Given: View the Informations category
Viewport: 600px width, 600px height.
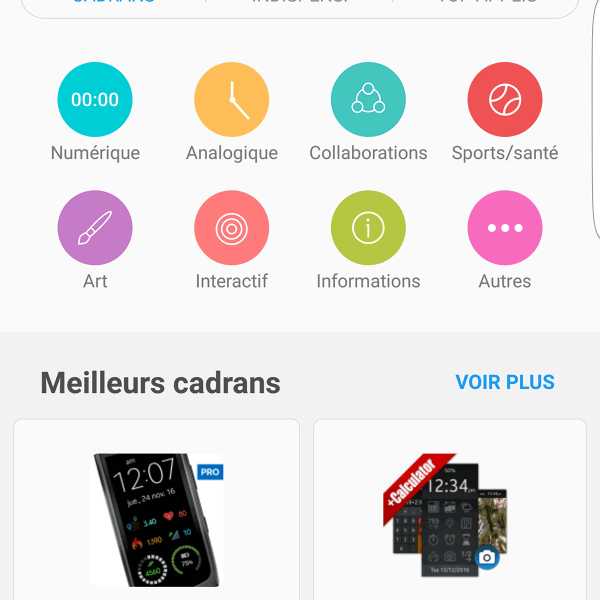Looking at the screenshot, I should tap(368, 228).
